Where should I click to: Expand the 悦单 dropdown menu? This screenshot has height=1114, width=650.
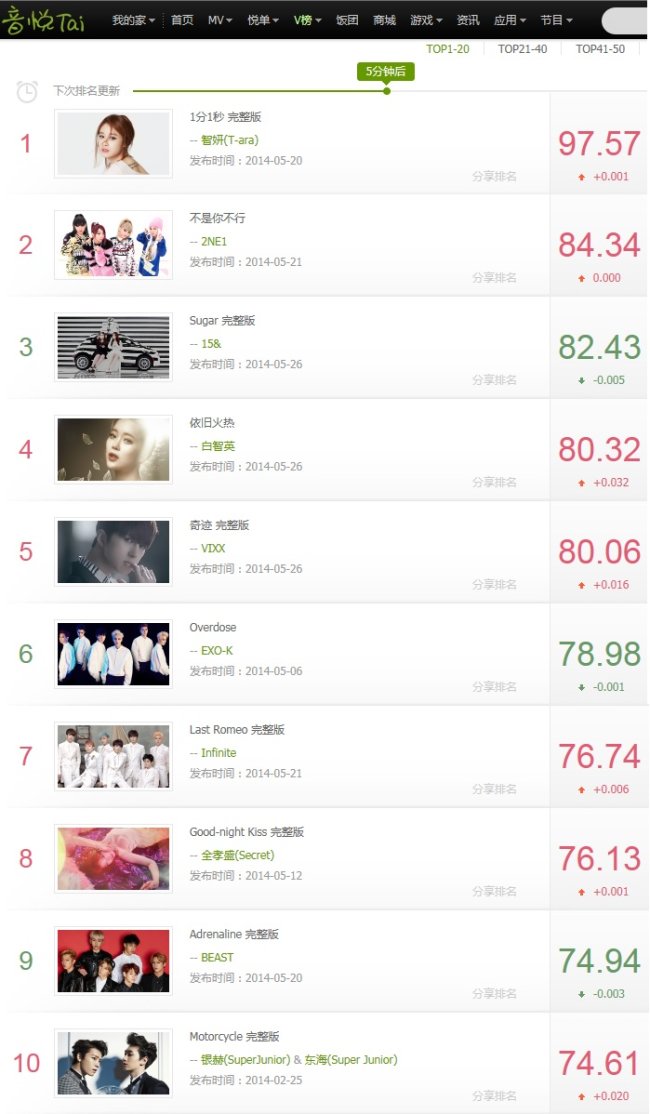(x=263, y=20)
